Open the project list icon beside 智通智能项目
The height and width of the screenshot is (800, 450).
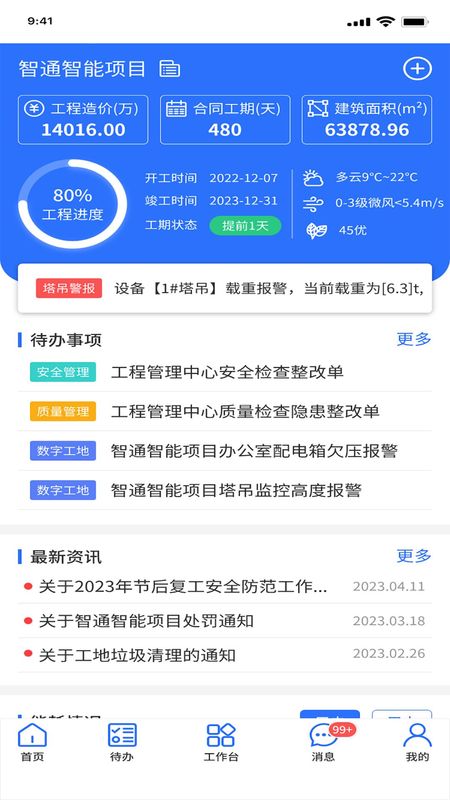170,69
